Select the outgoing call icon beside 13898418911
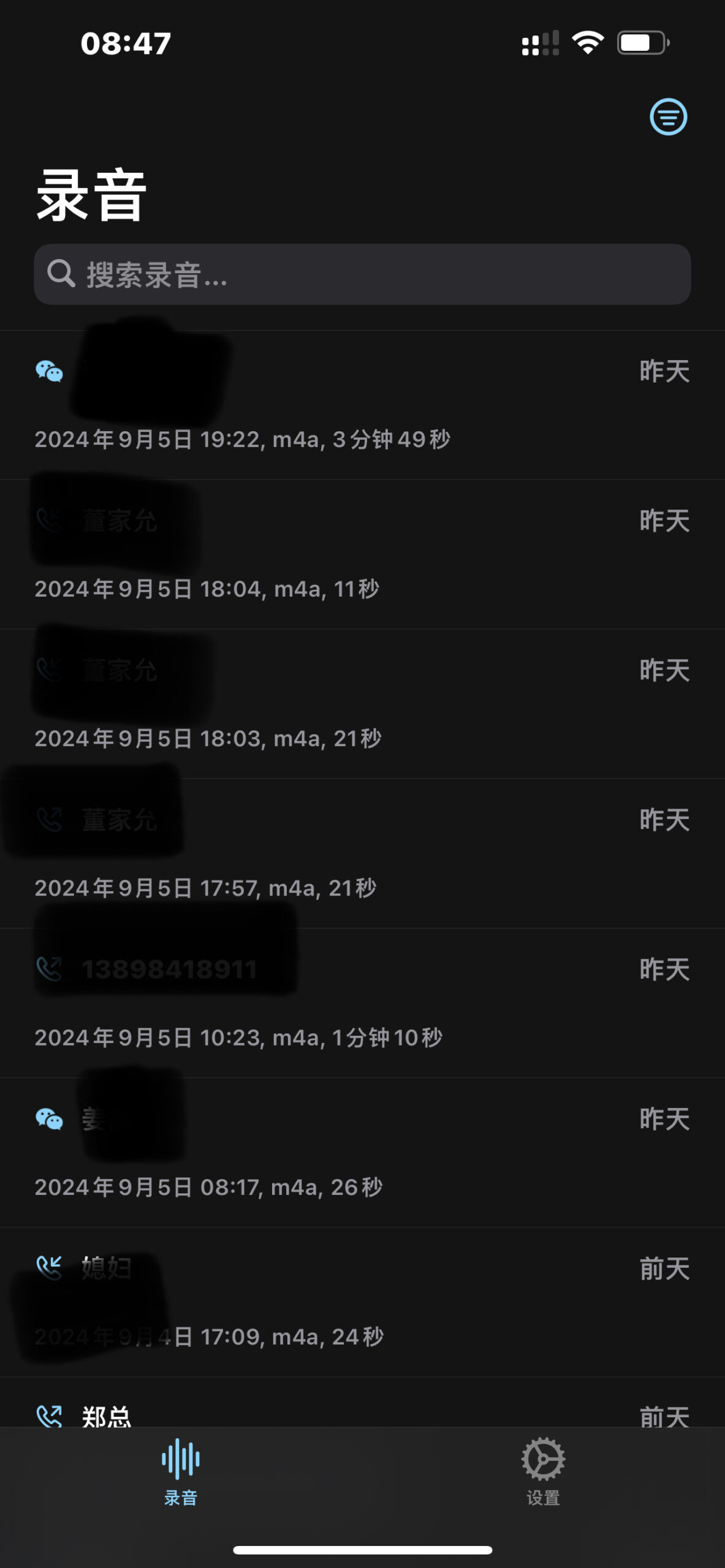The width and height of the screenshot is (725, 1568). pyautogui.click(x=50, y=968)
